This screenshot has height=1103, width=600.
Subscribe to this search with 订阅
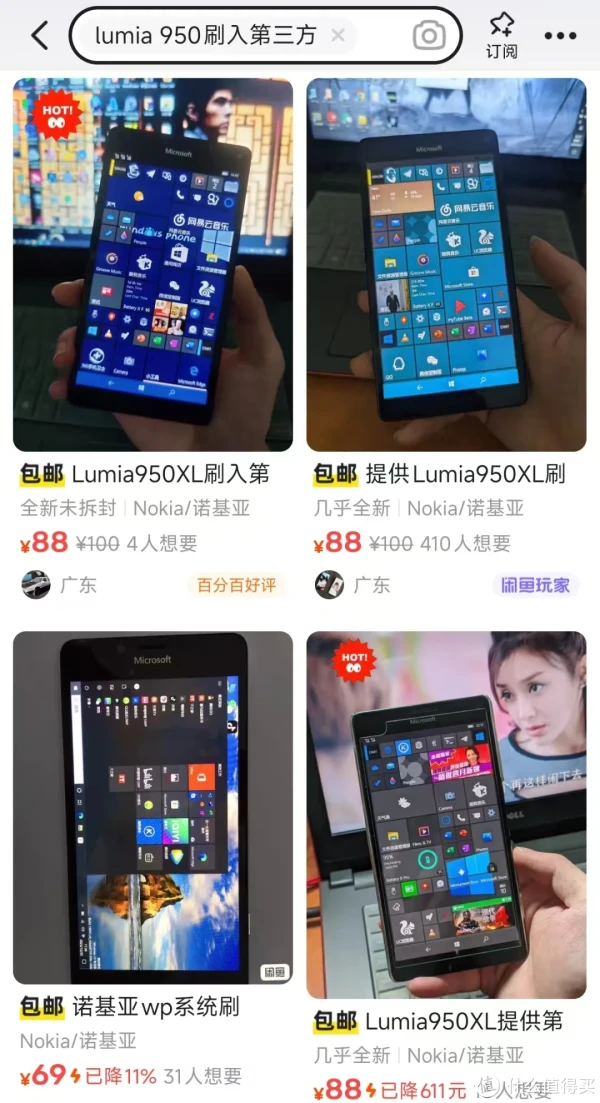click(x=501, y=35)
